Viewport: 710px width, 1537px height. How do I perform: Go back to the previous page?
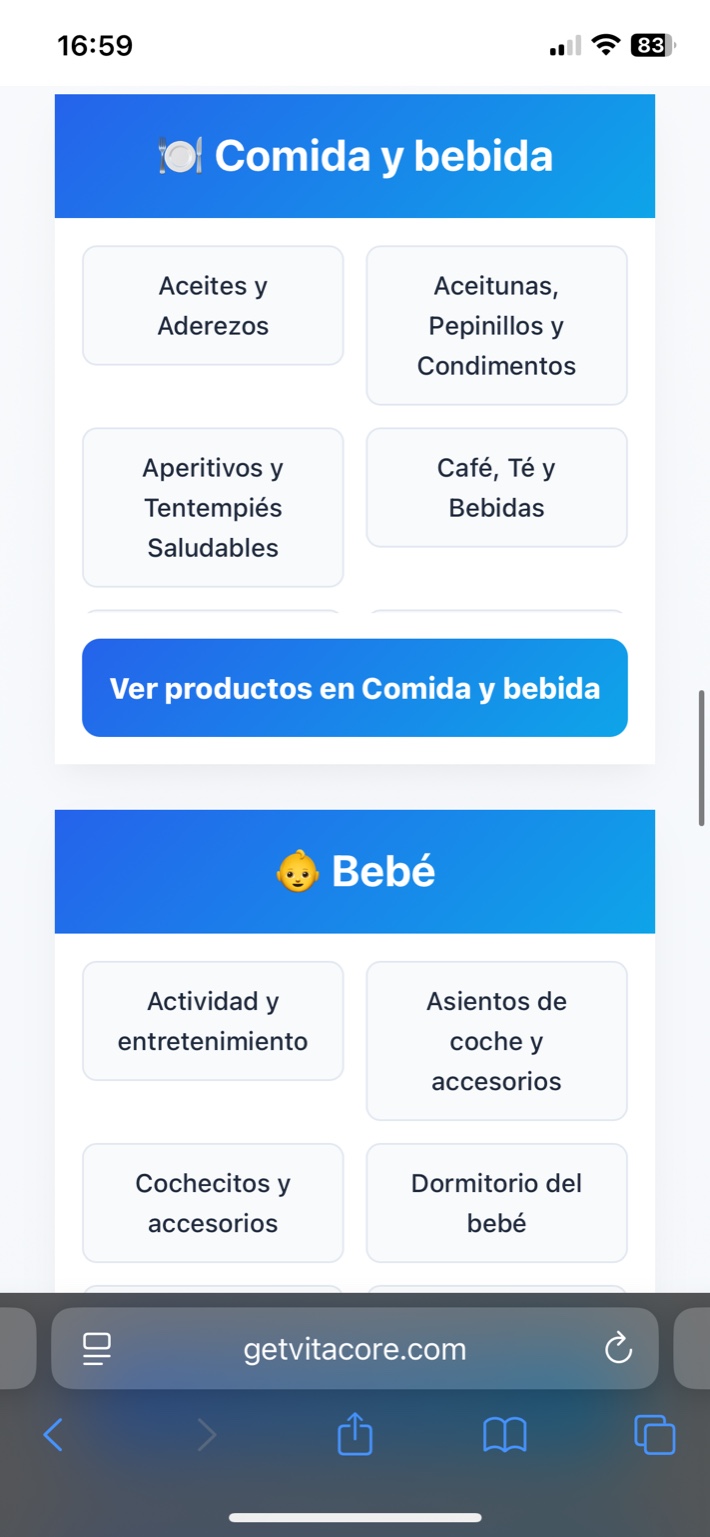(x=54, y=1436)
